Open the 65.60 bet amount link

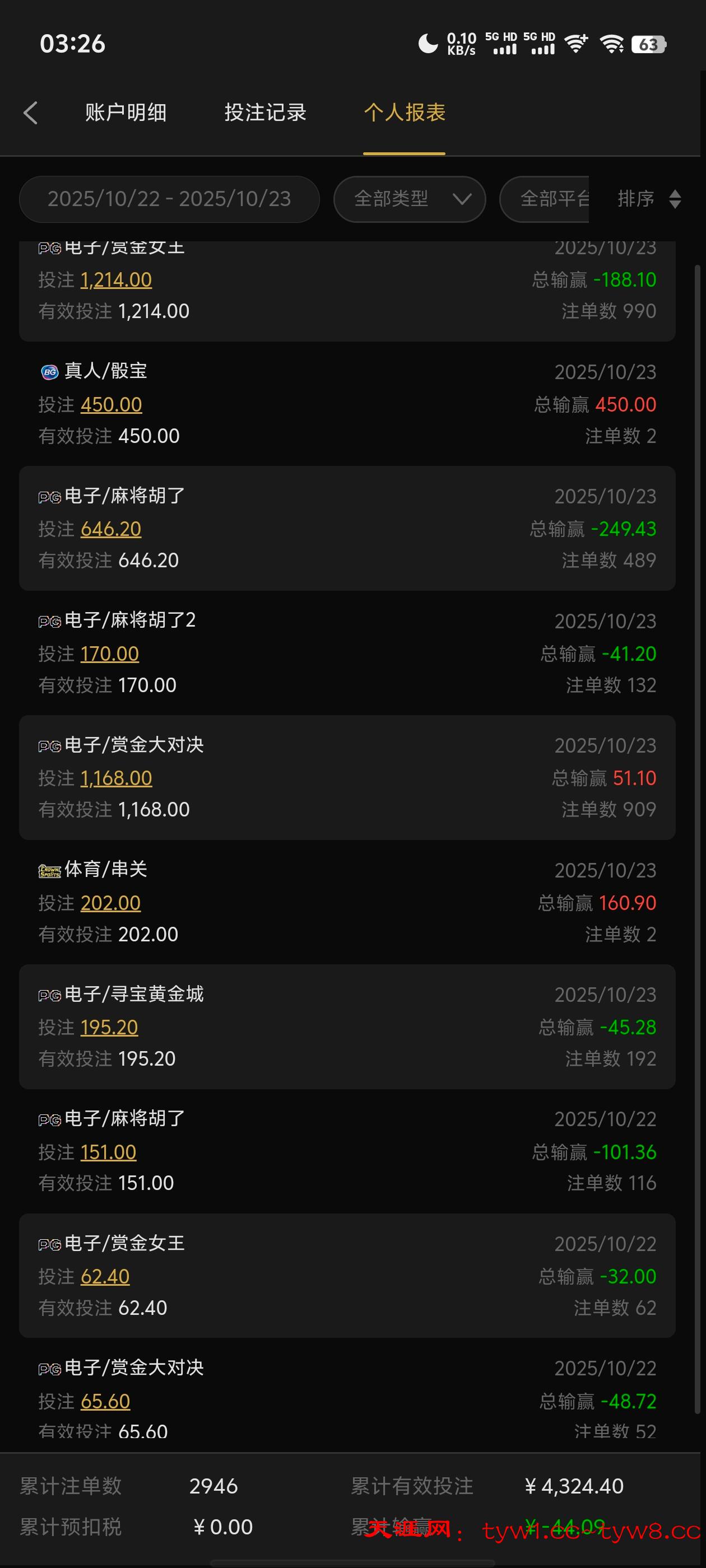pos(105,1401)
